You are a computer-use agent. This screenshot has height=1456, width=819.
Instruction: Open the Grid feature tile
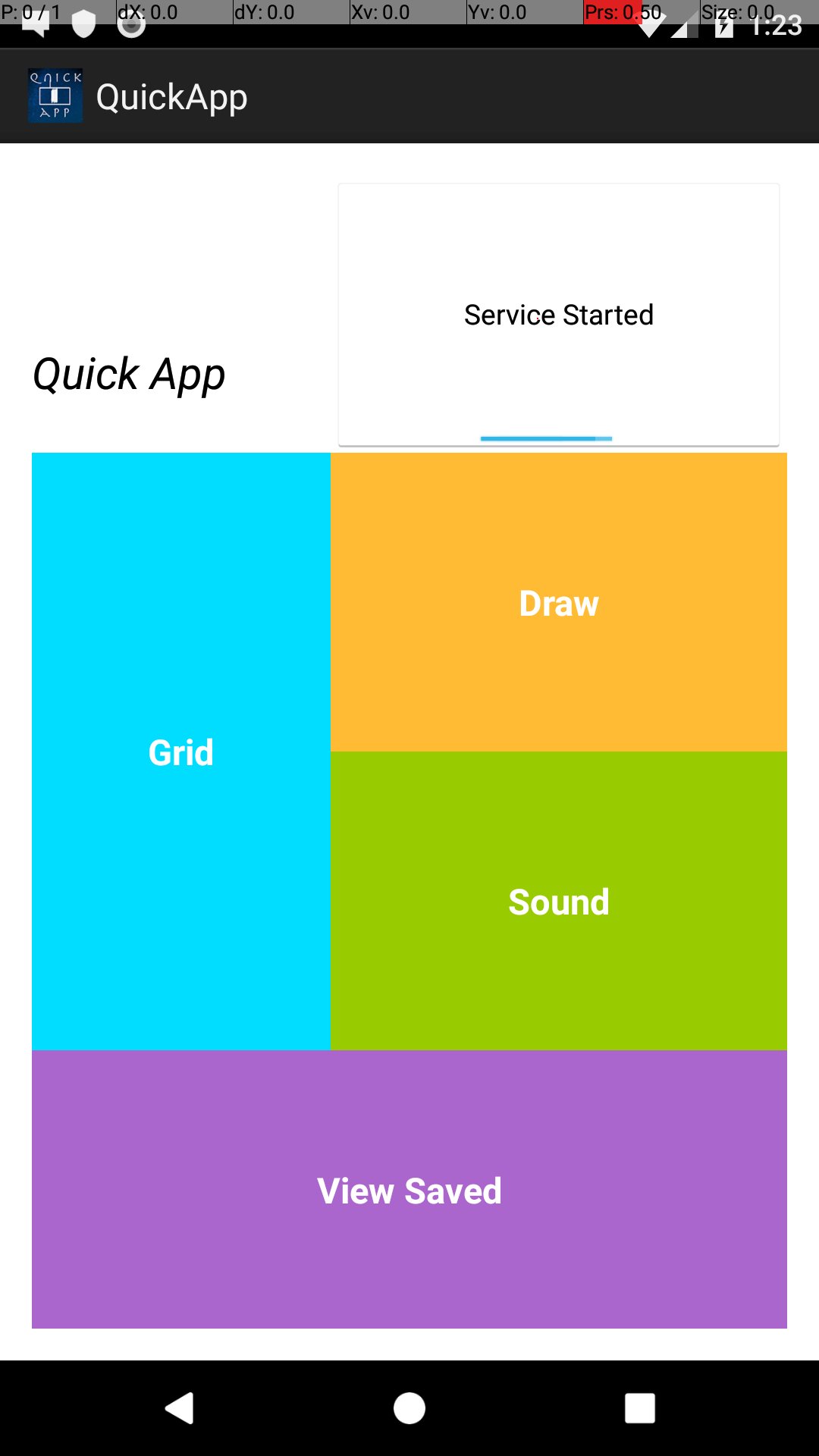click(180, 752)
